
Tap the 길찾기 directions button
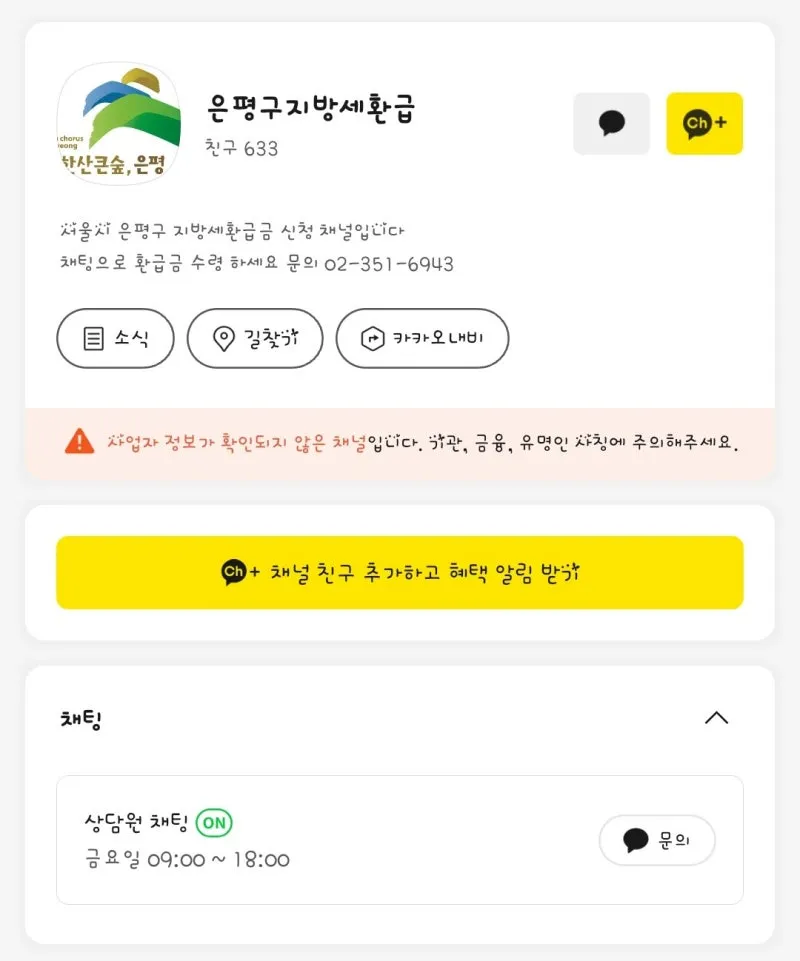click(x=255, y=338)
